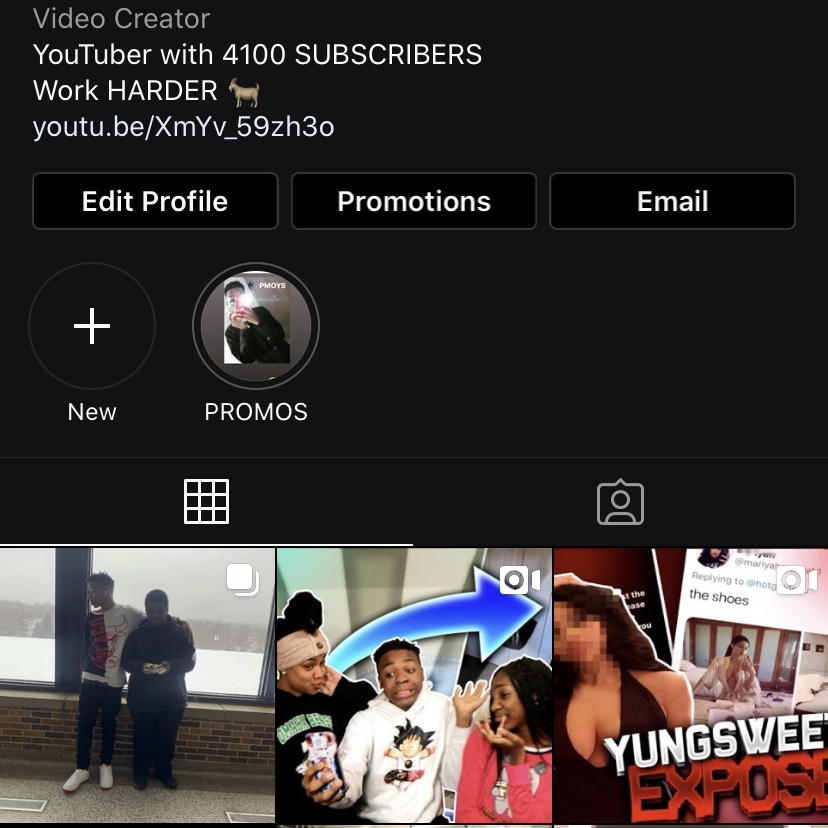This screenshot has height=828, width=828.
Task: Add a new story highlight
Action: pos(92,326)
